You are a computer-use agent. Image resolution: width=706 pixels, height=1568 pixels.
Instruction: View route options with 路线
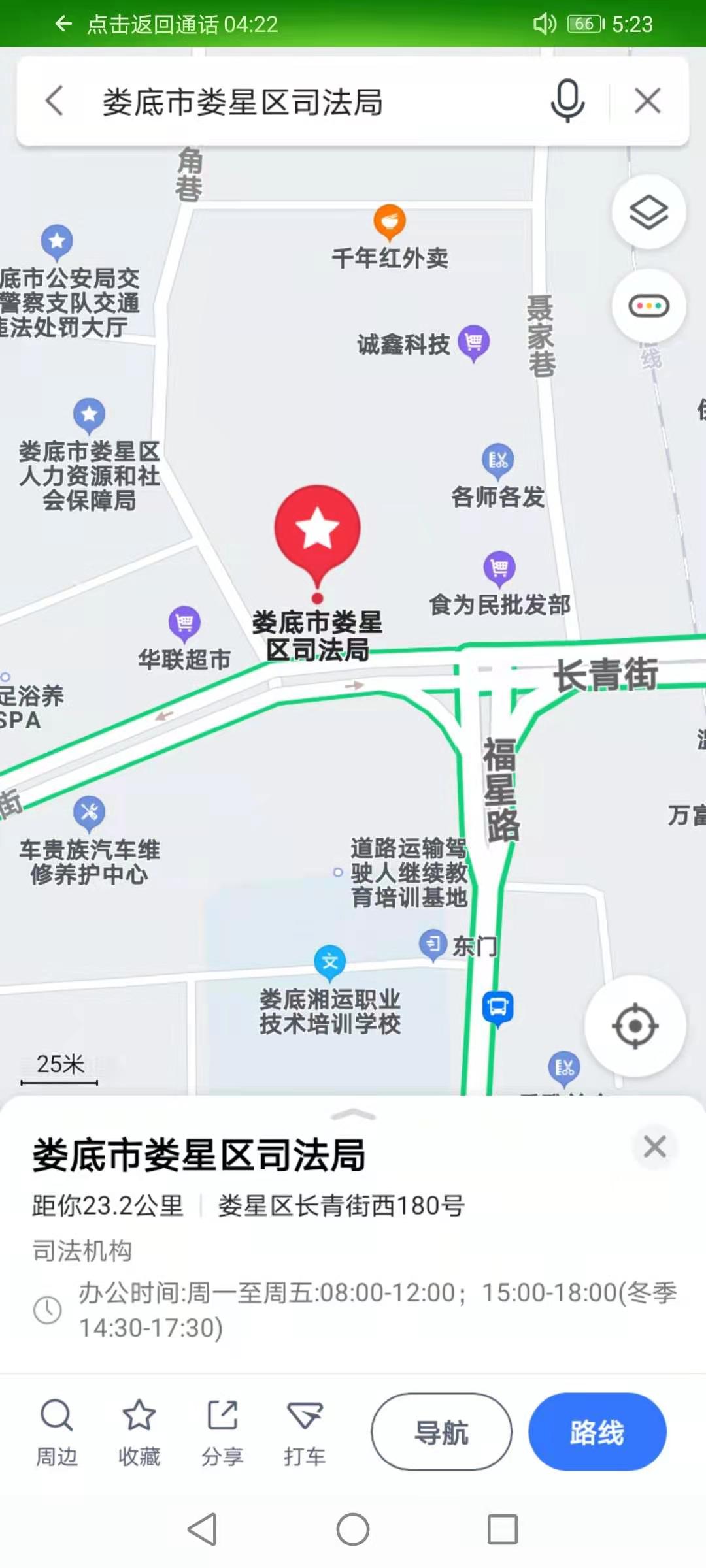tap(597, 1432)
